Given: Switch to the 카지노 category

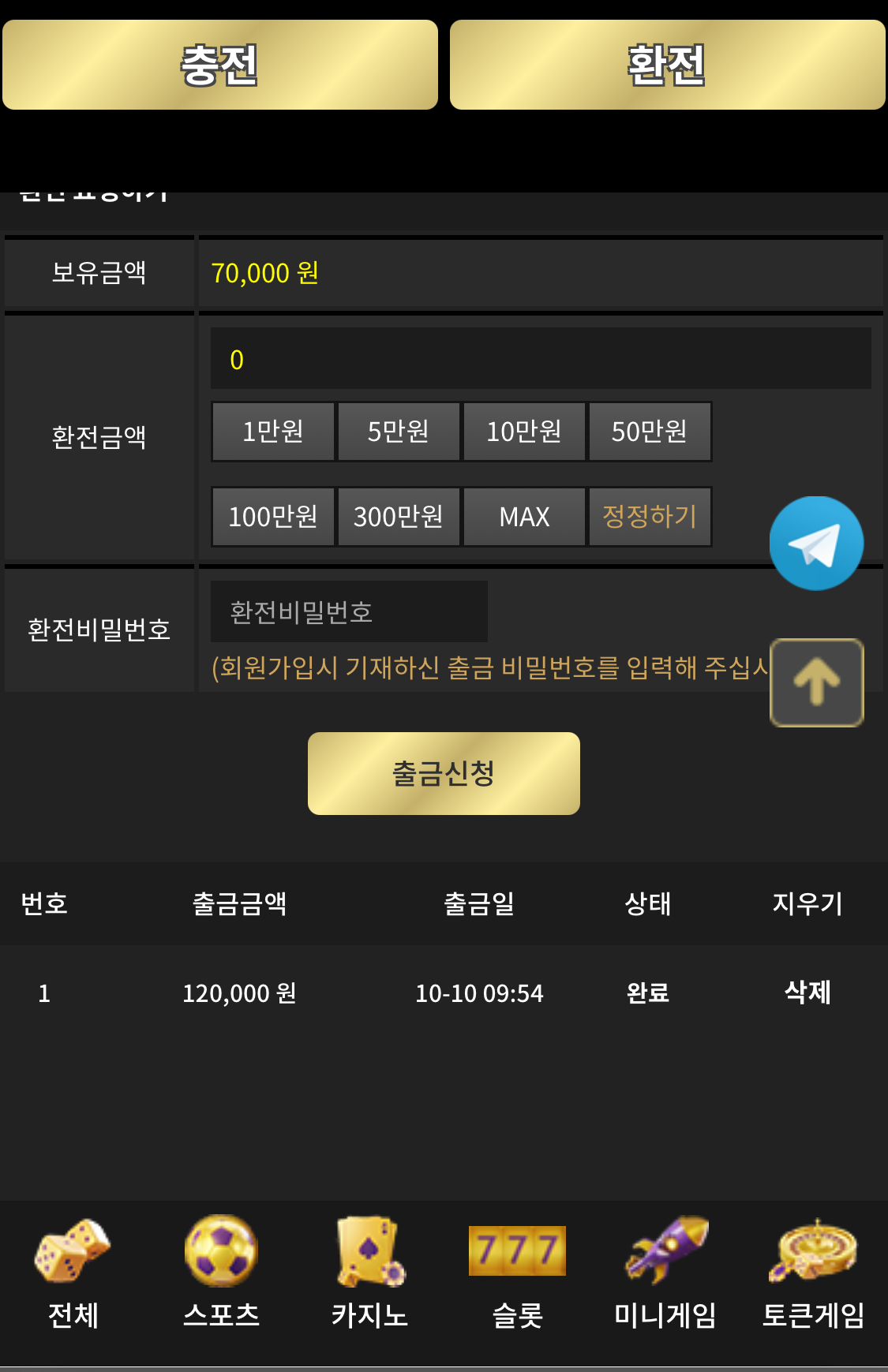Looking at the screenshot, I should coord(369,1272).
